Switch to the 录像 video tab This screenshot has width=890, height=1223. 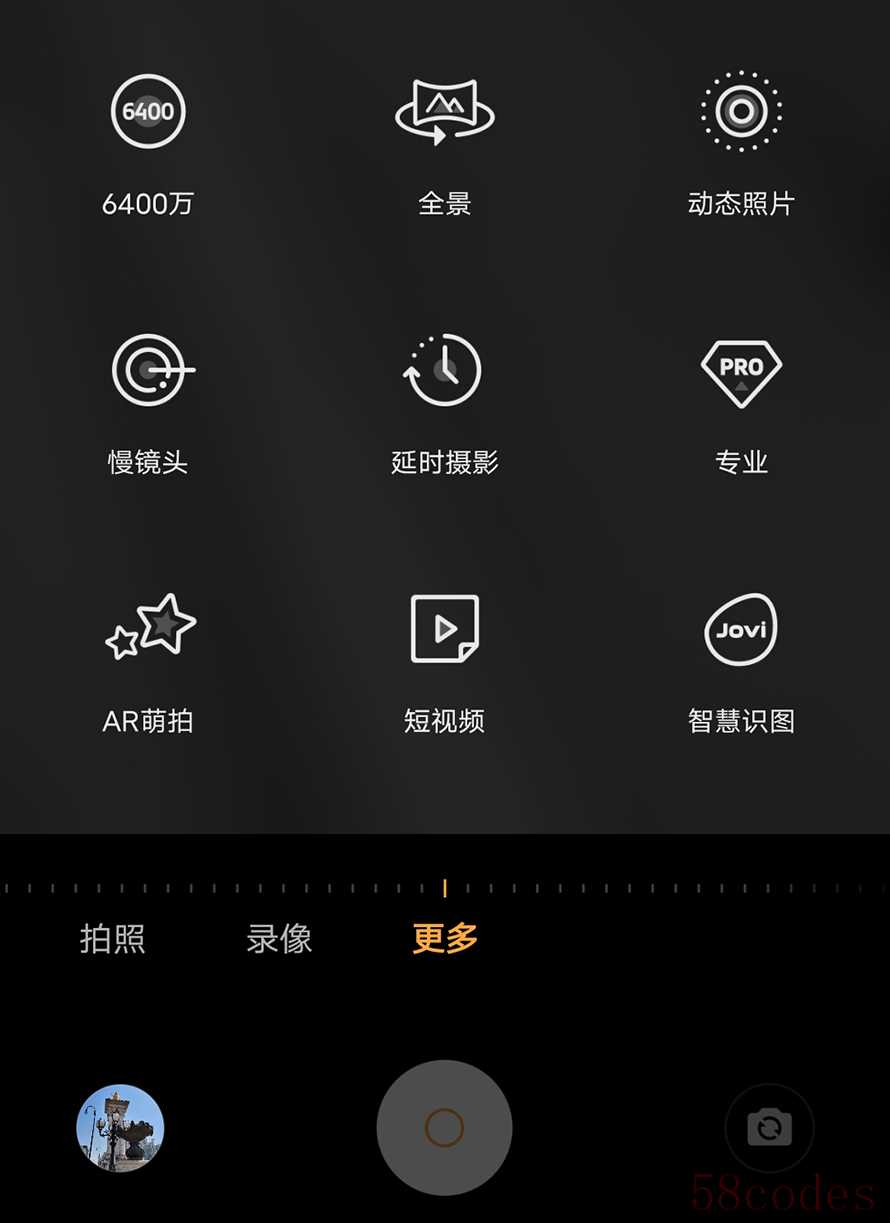coord(279,939)
